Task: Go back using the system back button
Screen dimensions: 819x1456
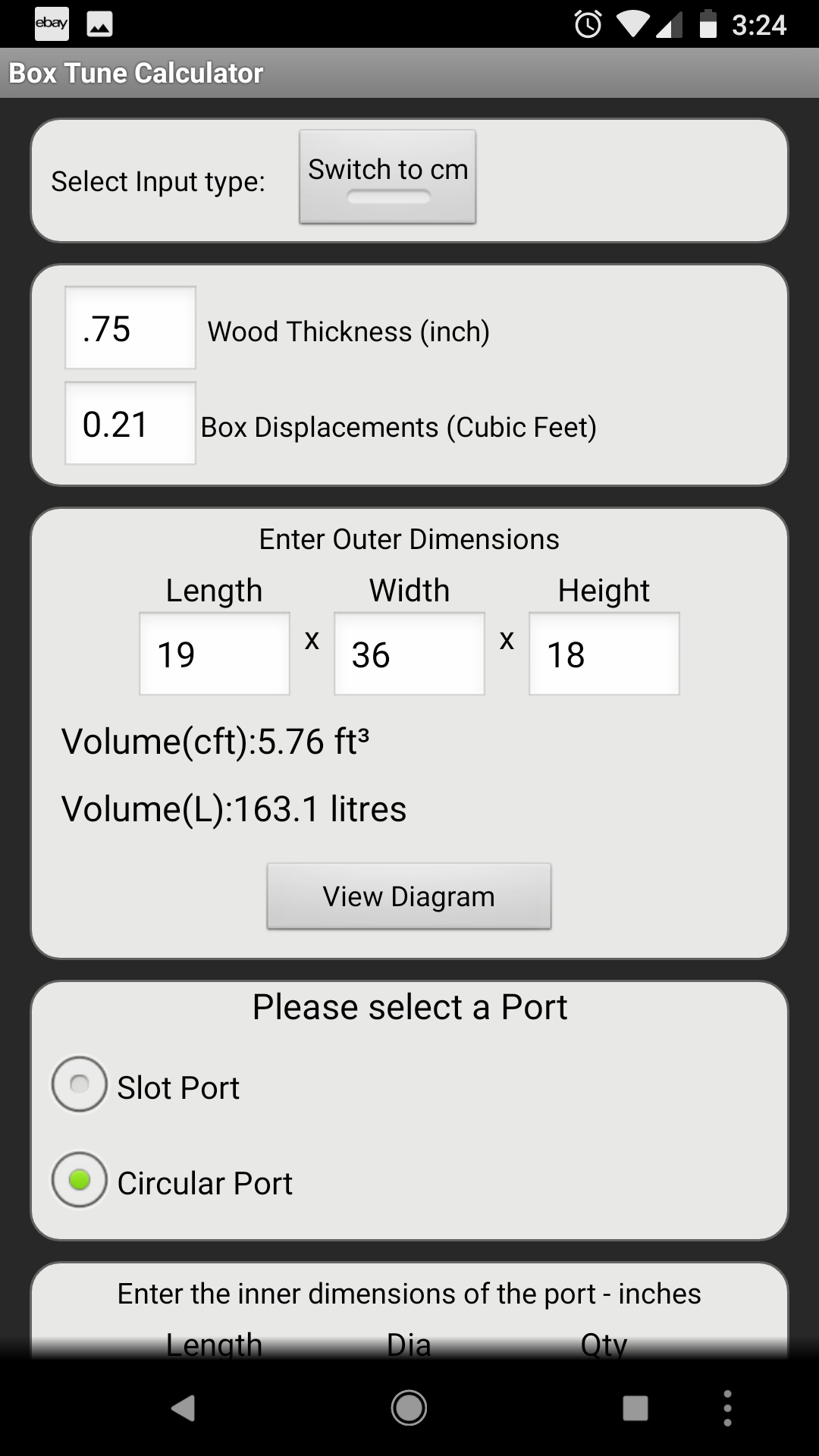Action: coord(183,1408)
